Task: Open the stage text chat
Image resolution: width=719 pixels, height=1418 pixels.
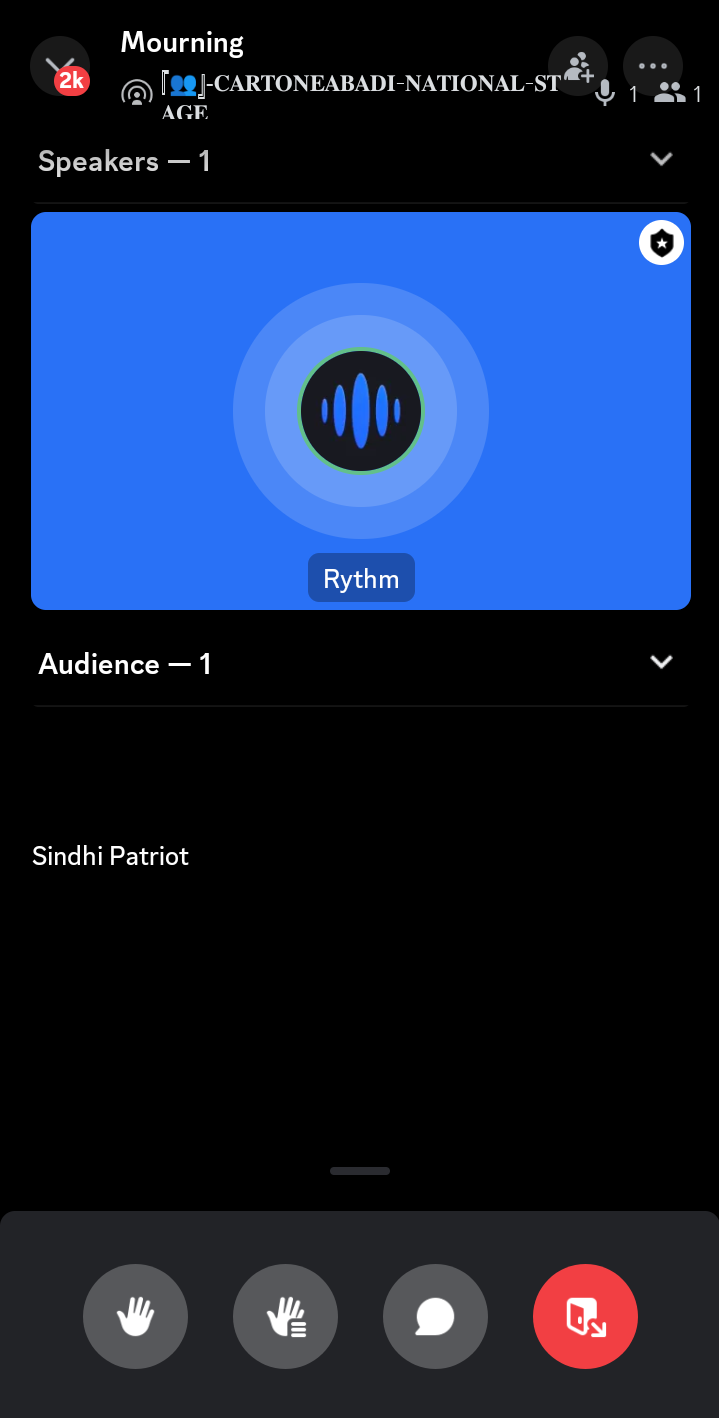Action: pos(435,1316)
